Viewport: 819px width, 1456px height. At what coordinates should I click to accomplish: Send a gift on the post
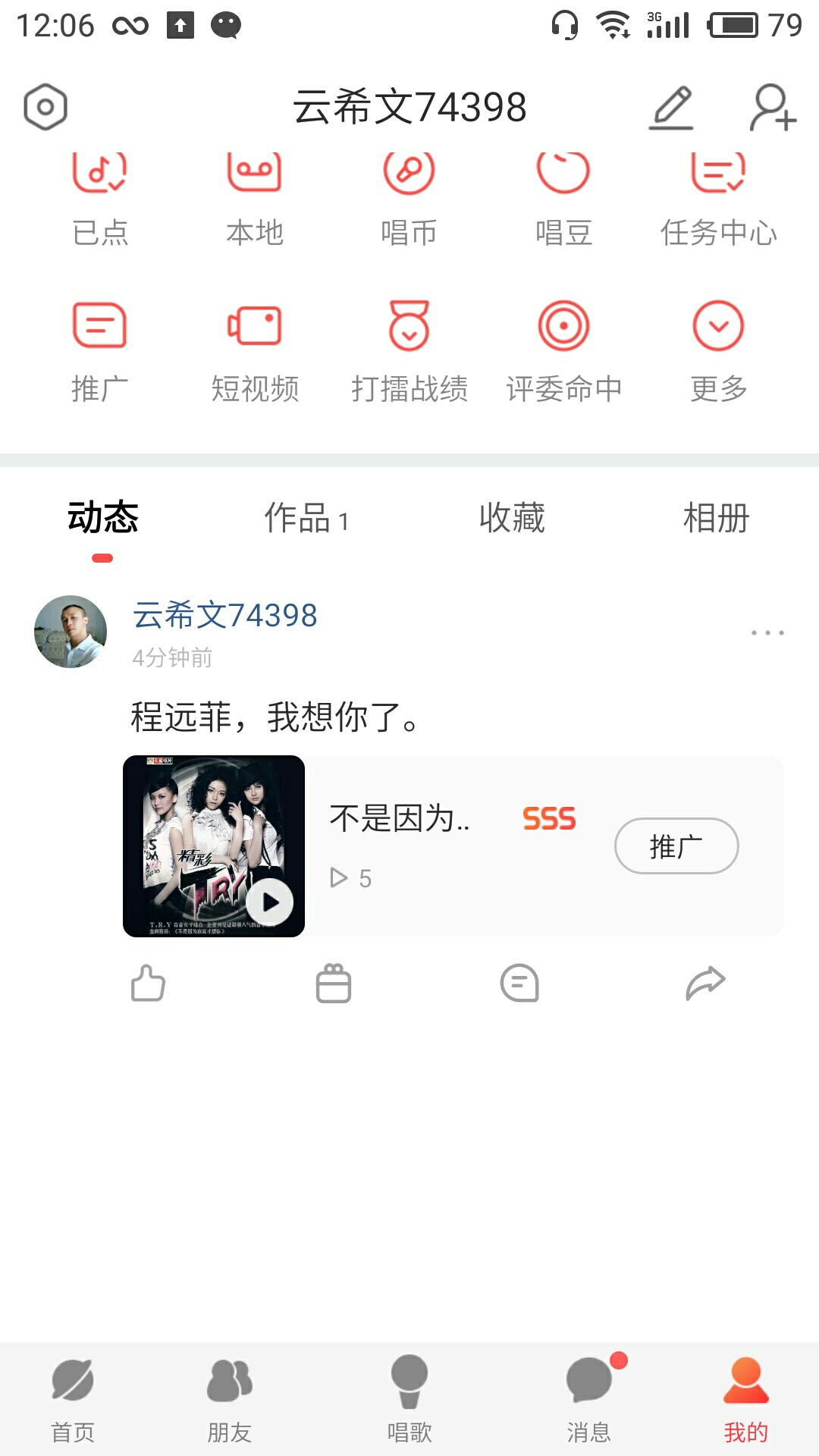pyautogui.click(x=334, y=984)
